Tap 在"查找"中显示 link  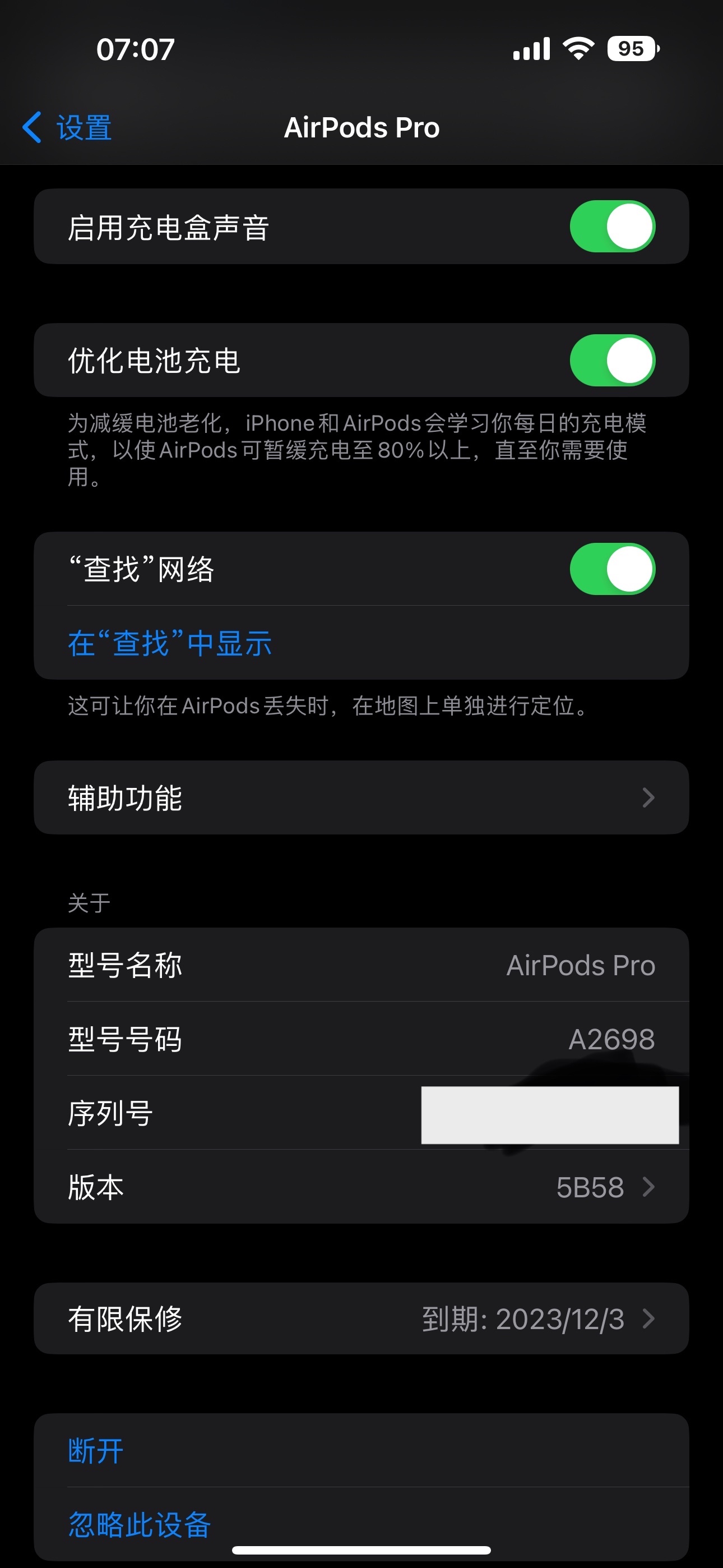170,643
